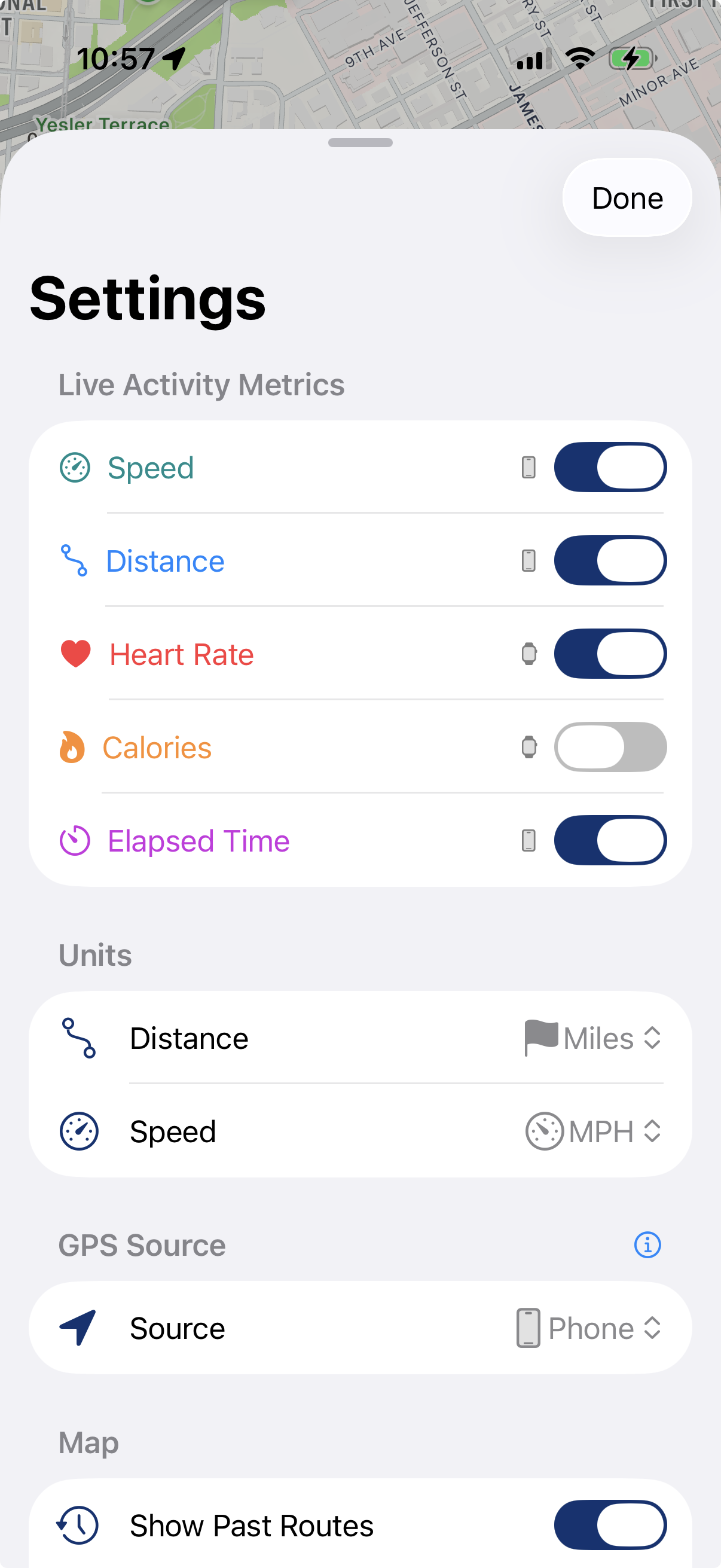
Task: Open the Distance unit picker showing Miles
Action: tap(593, 1038)
